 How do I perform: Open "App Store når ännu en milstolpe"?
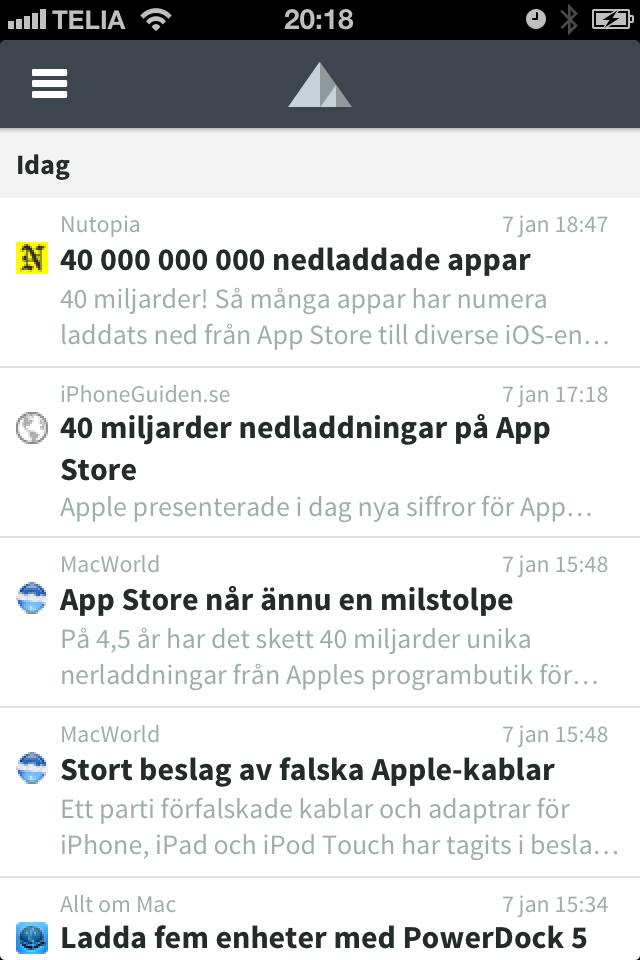click(287, 600)
